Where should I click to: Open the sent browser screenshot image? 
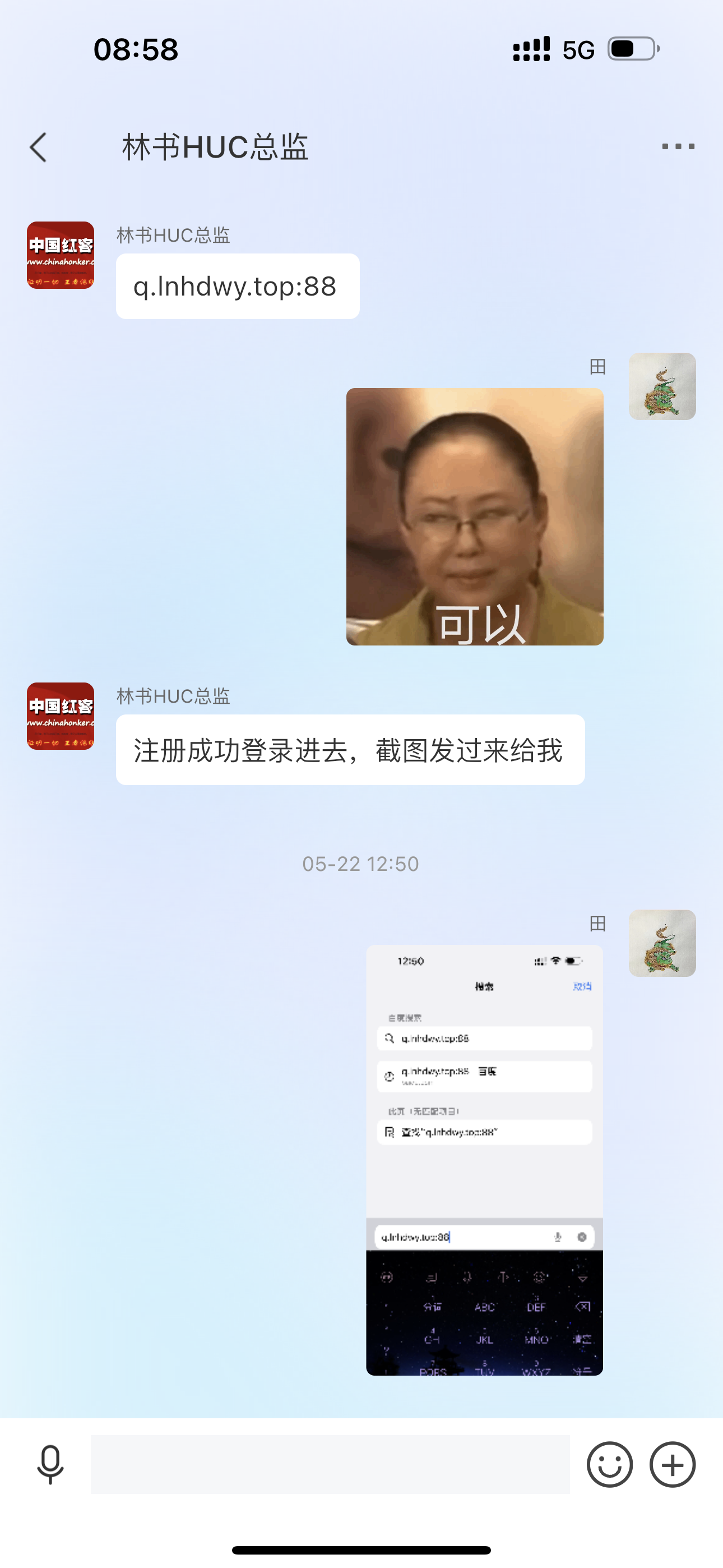click(x=484, y=1160)
